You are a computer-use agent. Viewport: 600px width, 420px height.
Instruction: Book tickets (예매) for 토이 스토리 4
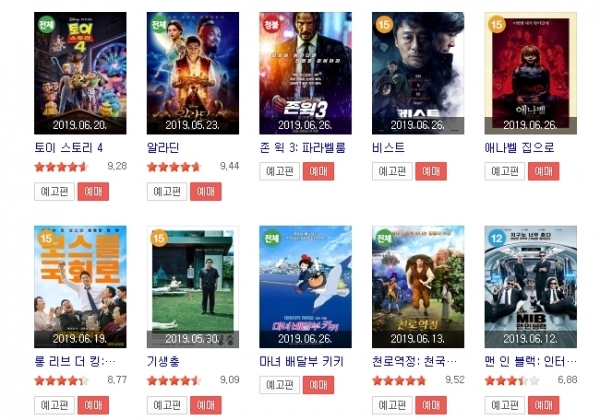pos(94,191)
